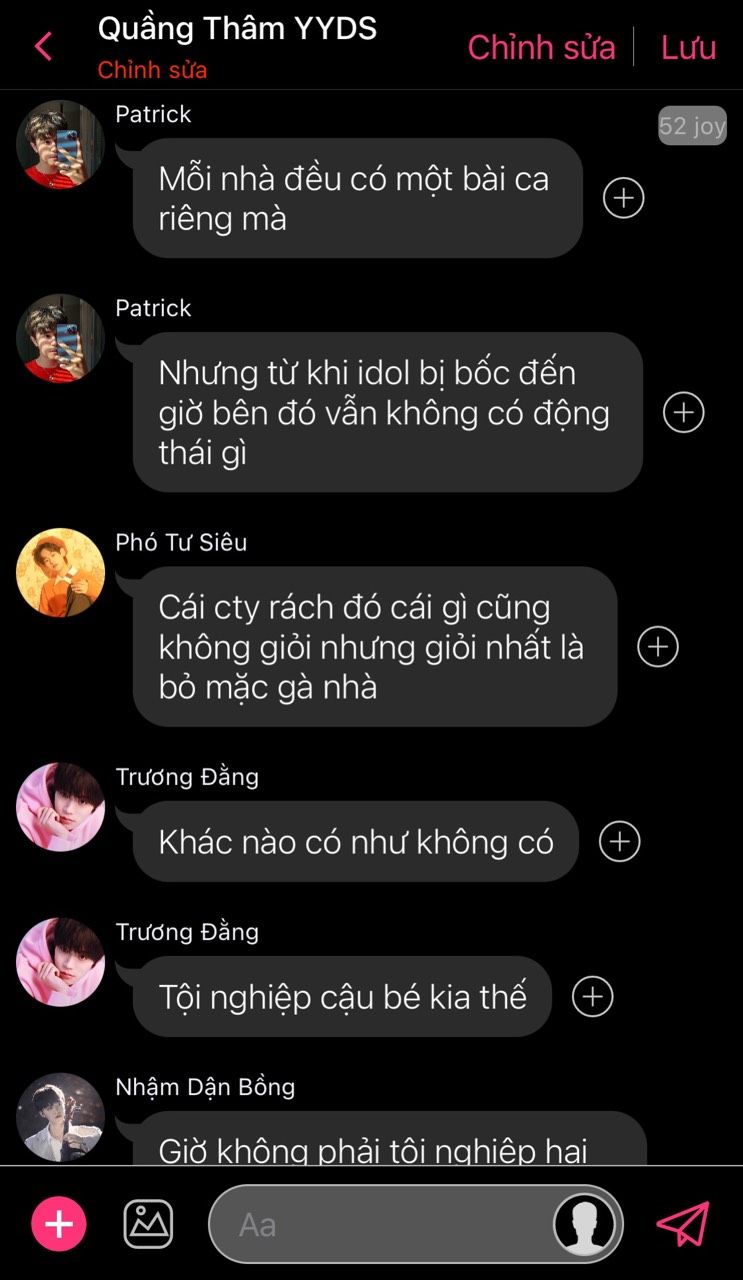The image size is (743, 1280).
Task: Save with the Lưu button
Action: pos(688,47)
